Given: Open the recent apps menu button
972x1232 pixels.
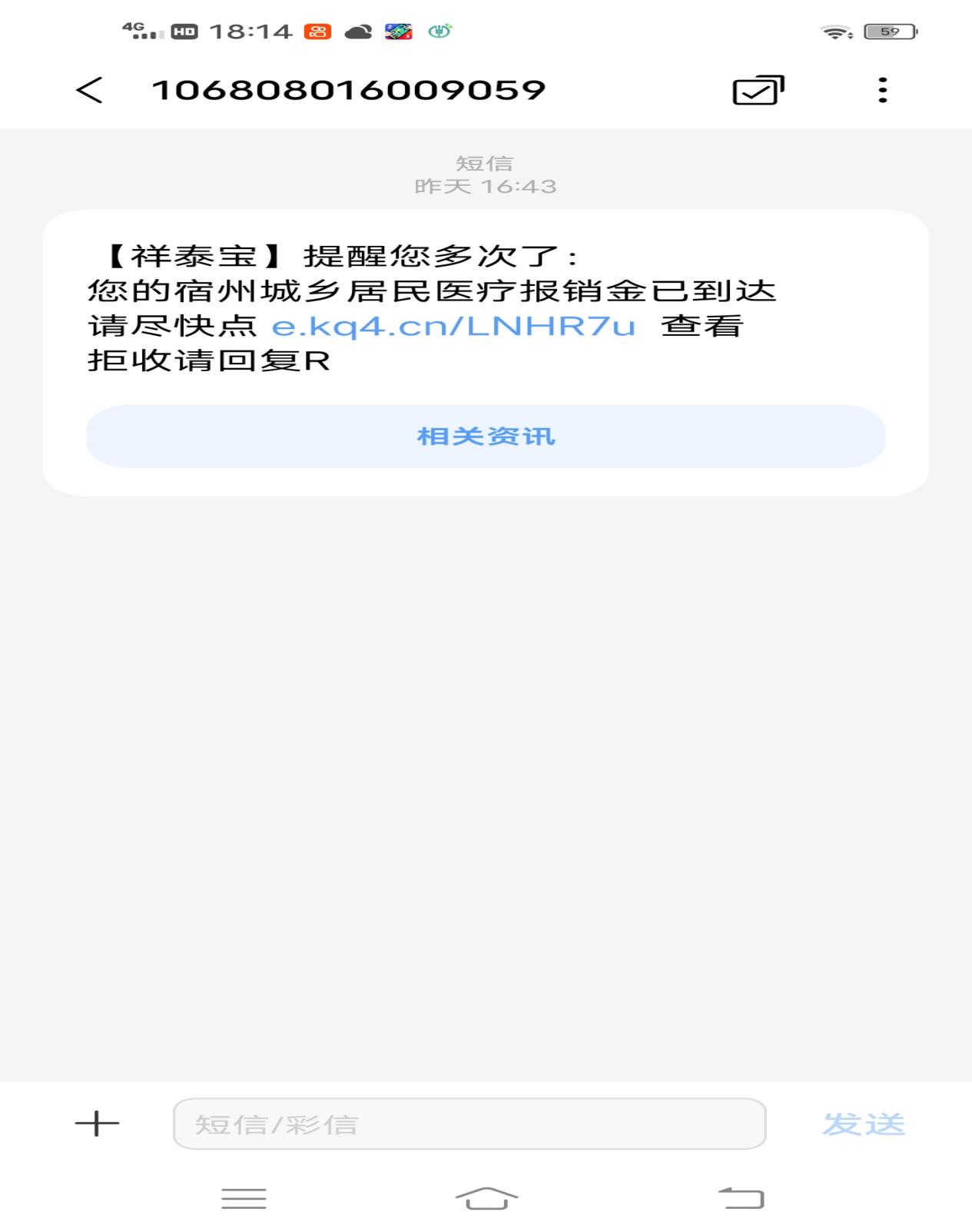Looking at the screenshot, I should [244, 1198].
